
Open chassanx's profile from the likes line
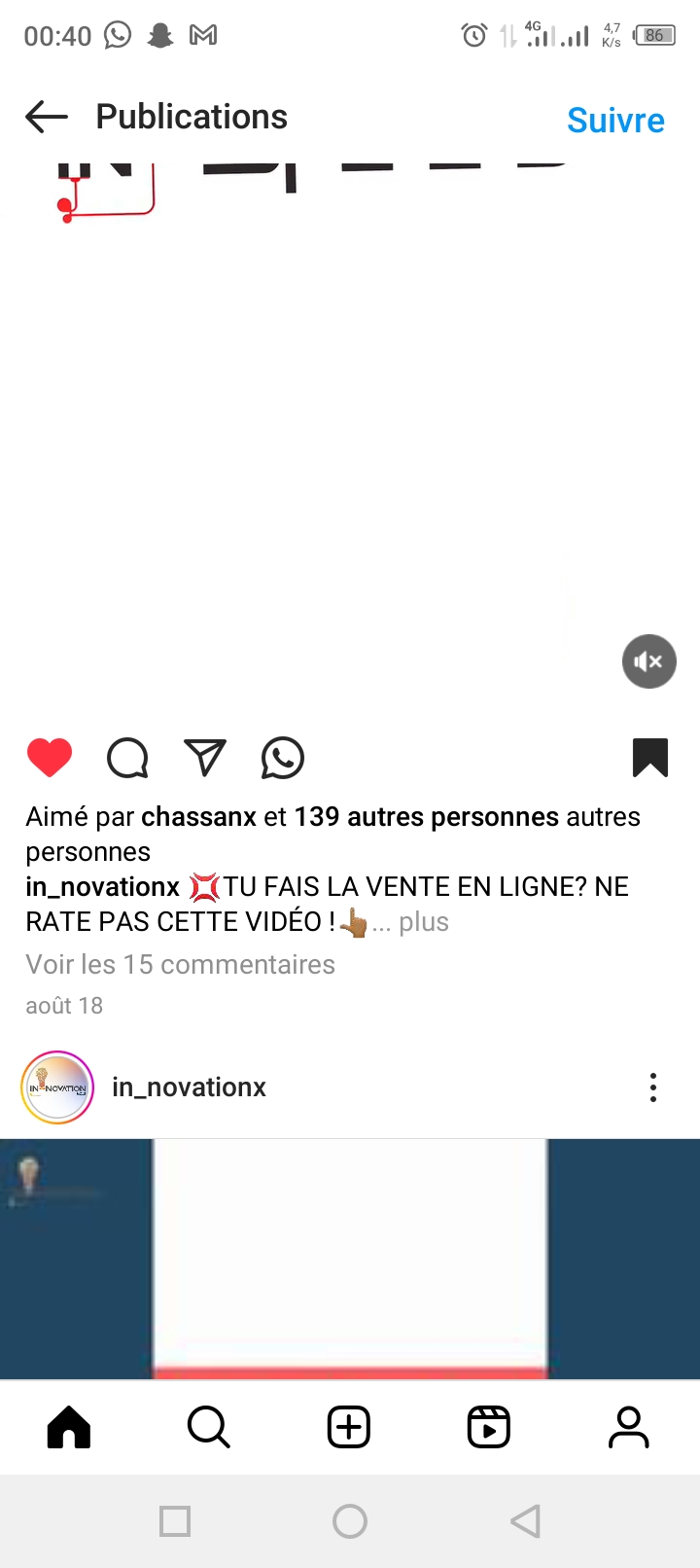pos(198,817)
